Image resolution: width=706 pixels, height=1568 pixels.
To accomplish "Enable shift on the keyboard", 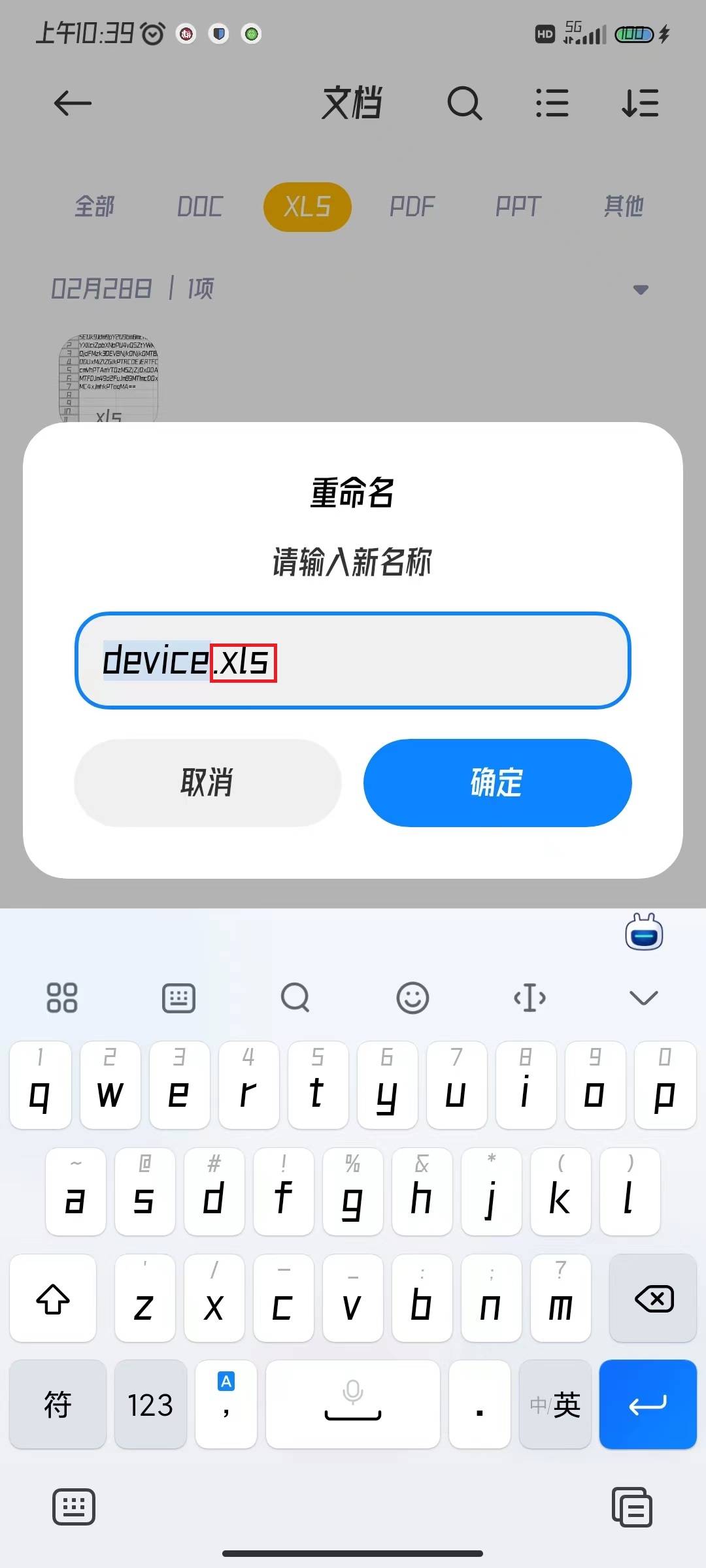I will point(53,1299).
